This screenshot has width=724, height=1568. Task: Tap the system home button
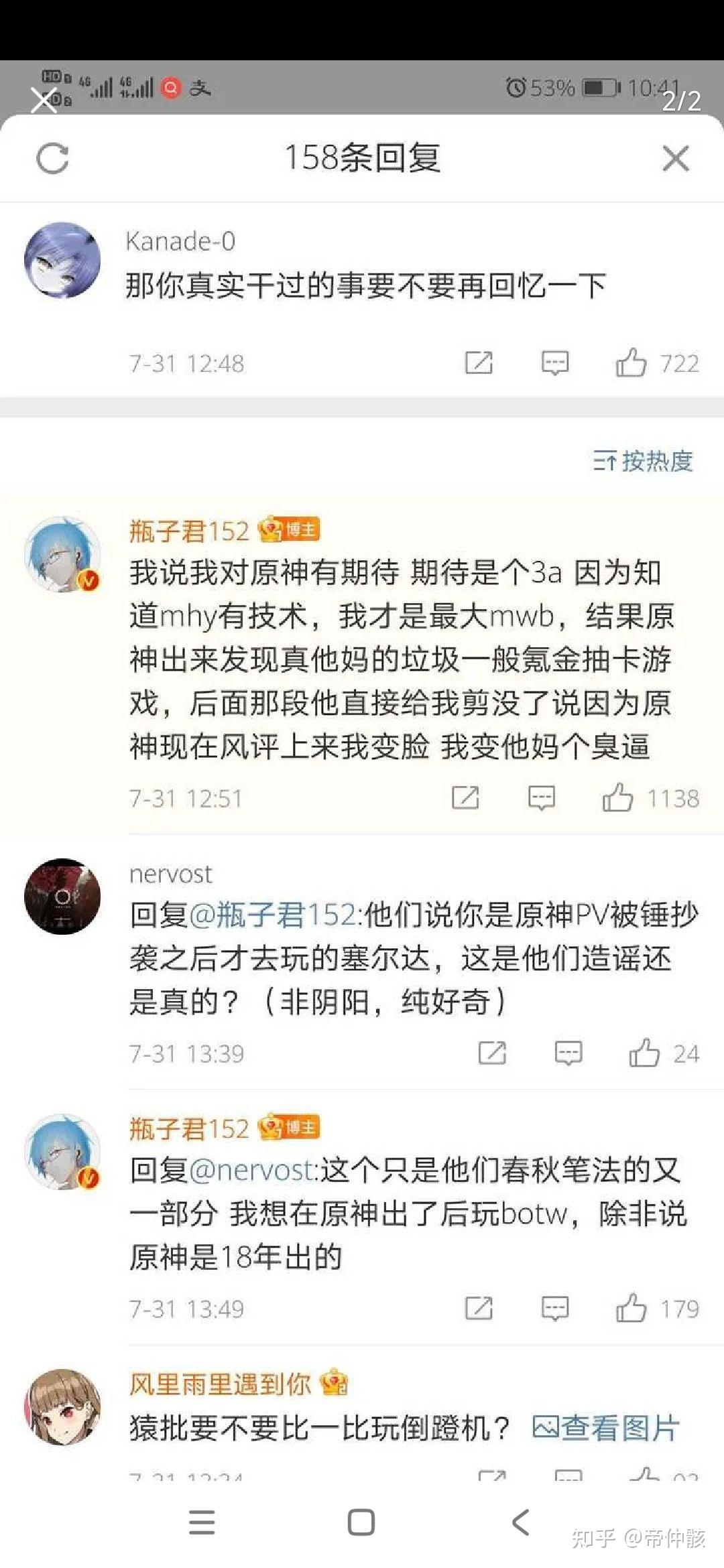361,1522
